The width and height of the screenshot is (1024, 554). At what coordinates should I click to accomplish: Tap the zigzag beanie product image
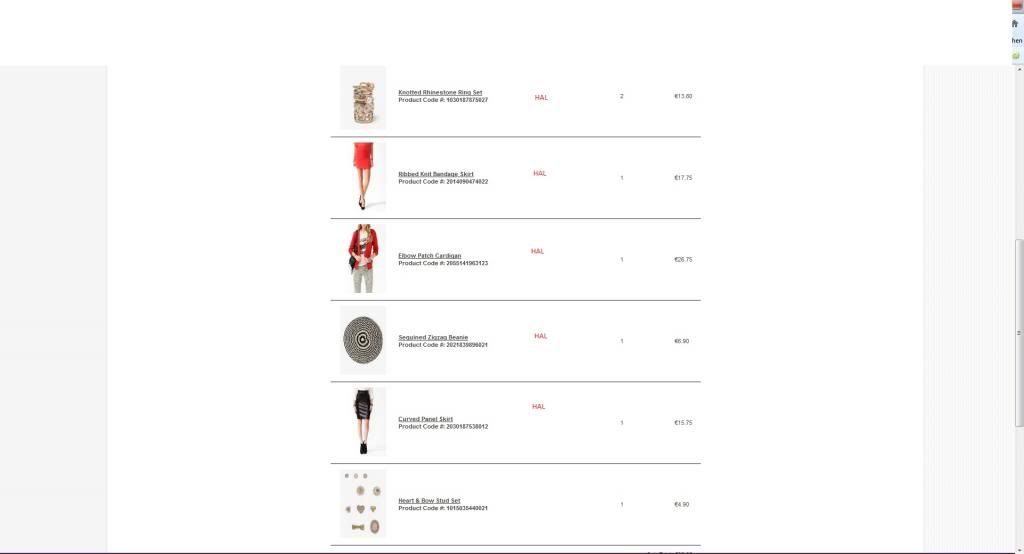pyautogui.click(x=362, y=340)
